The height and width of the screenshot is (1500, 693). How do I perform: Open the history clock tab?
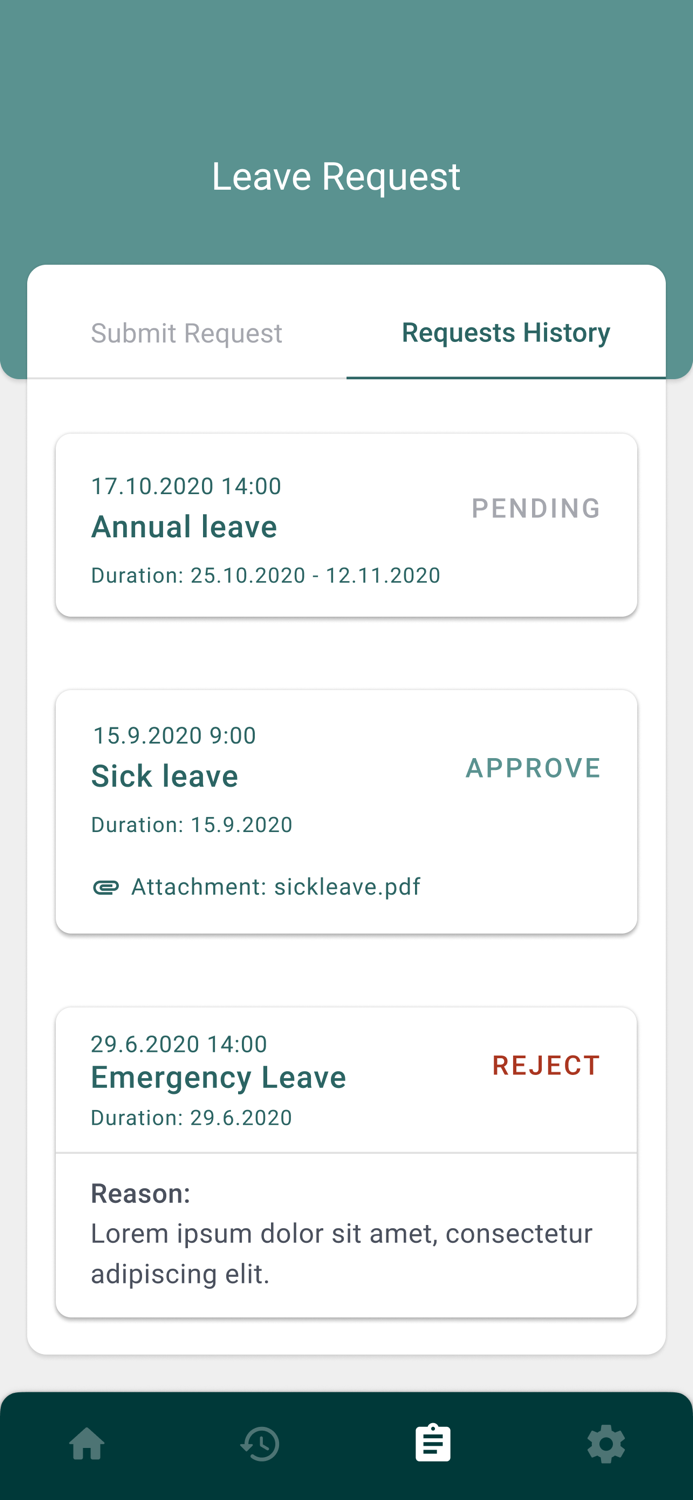[x=260, y=1444]
